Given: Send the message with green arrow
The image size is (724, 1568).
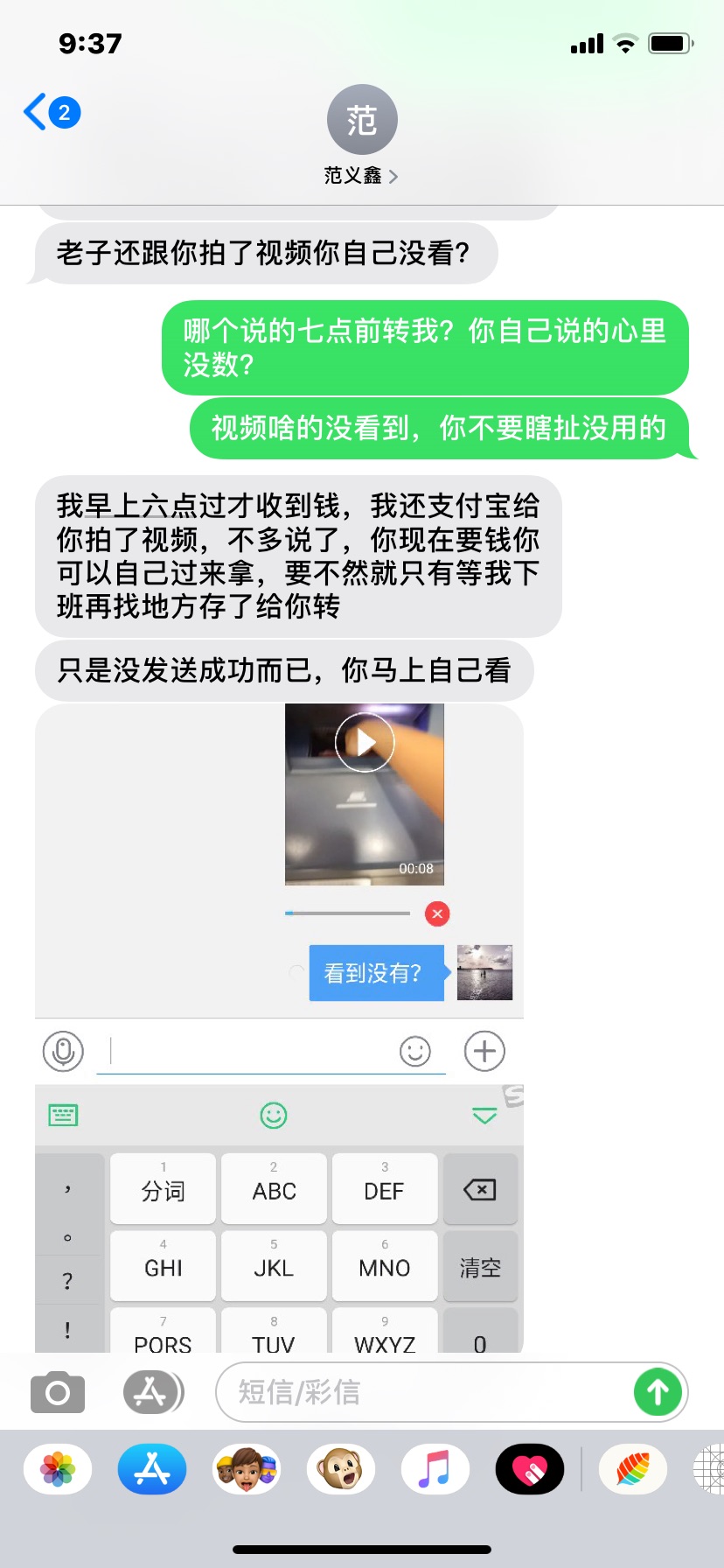Looking at the screenshot, I should [658, 1392].
